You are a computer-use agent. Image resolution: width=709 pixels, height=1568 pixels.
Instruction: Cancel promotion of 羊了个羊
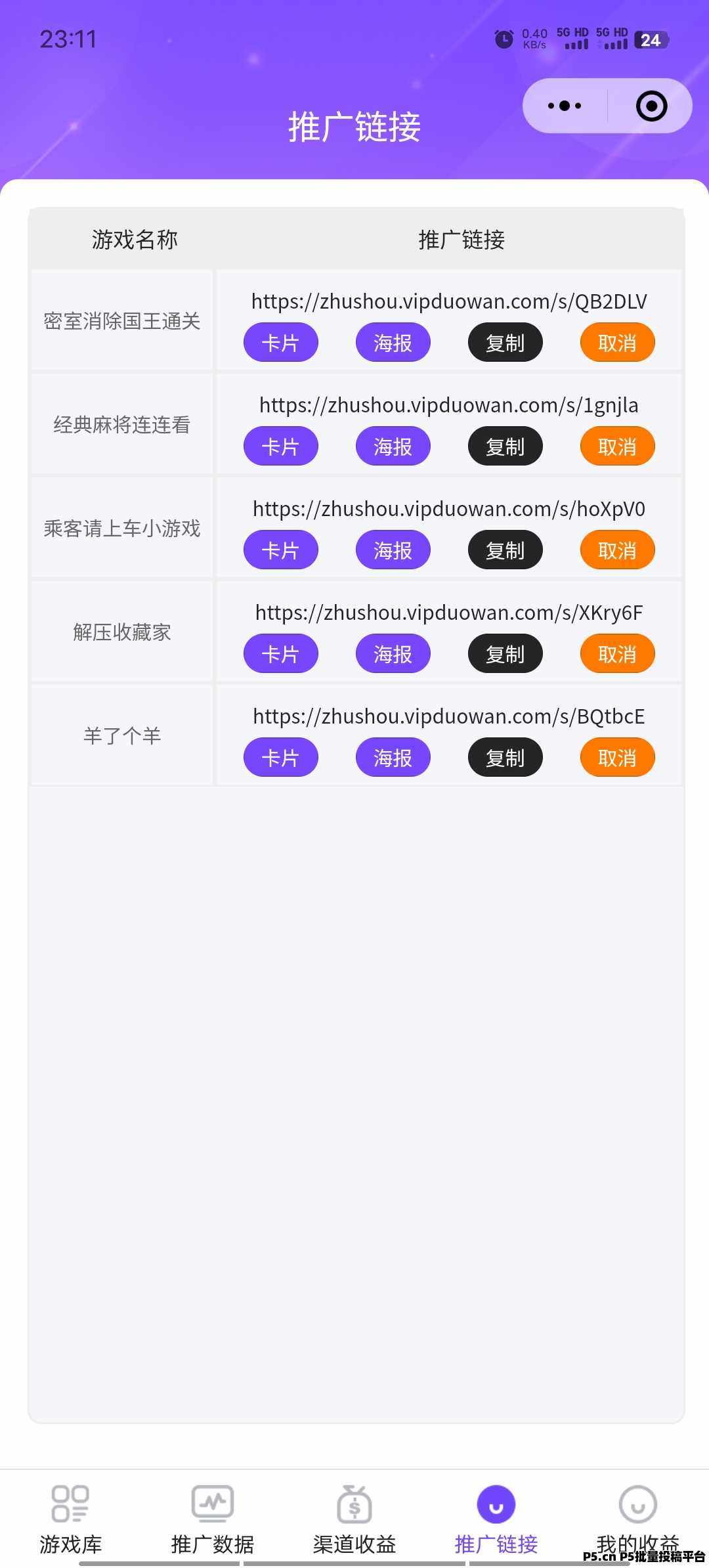click(x=617, y=757)
